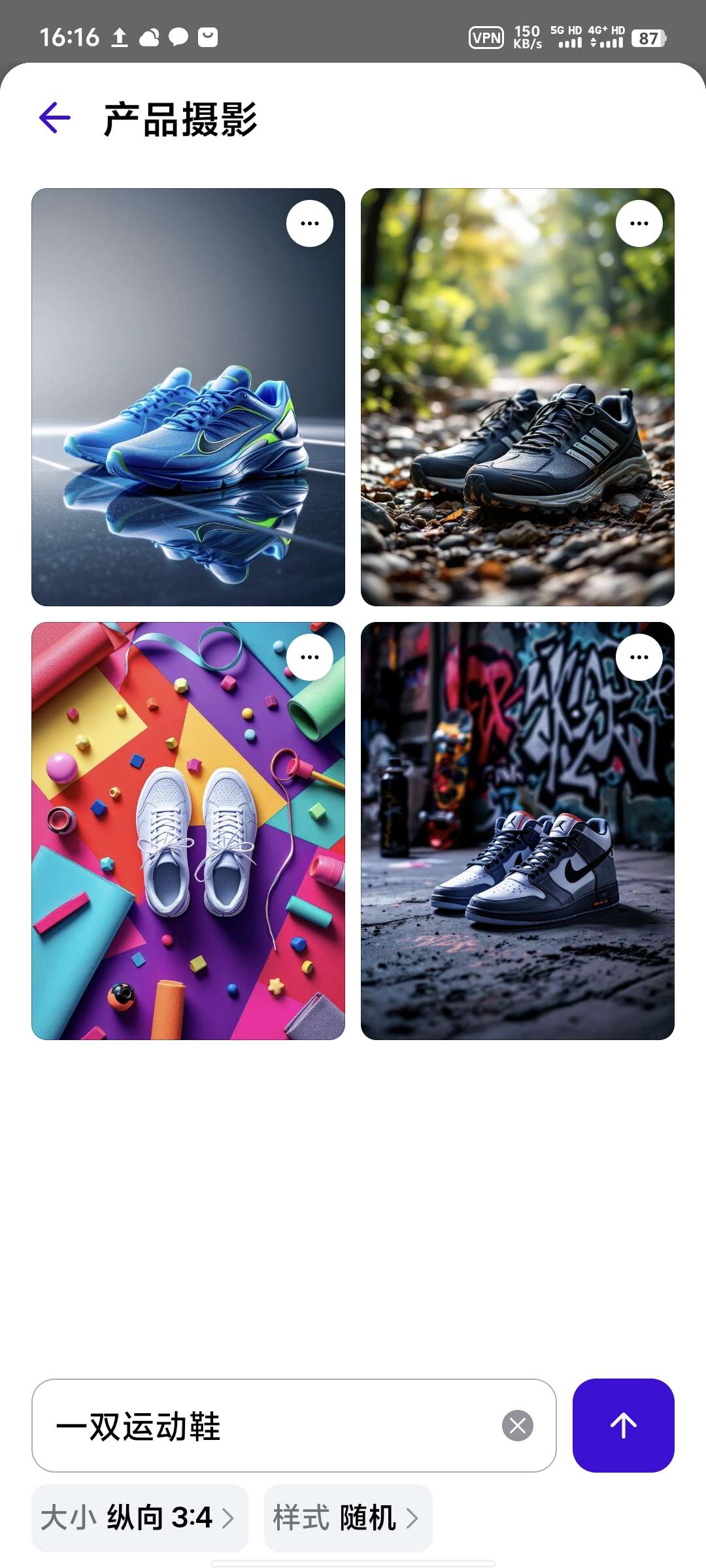
Task: Open more options on blue running shoes image
Action: 310,223
